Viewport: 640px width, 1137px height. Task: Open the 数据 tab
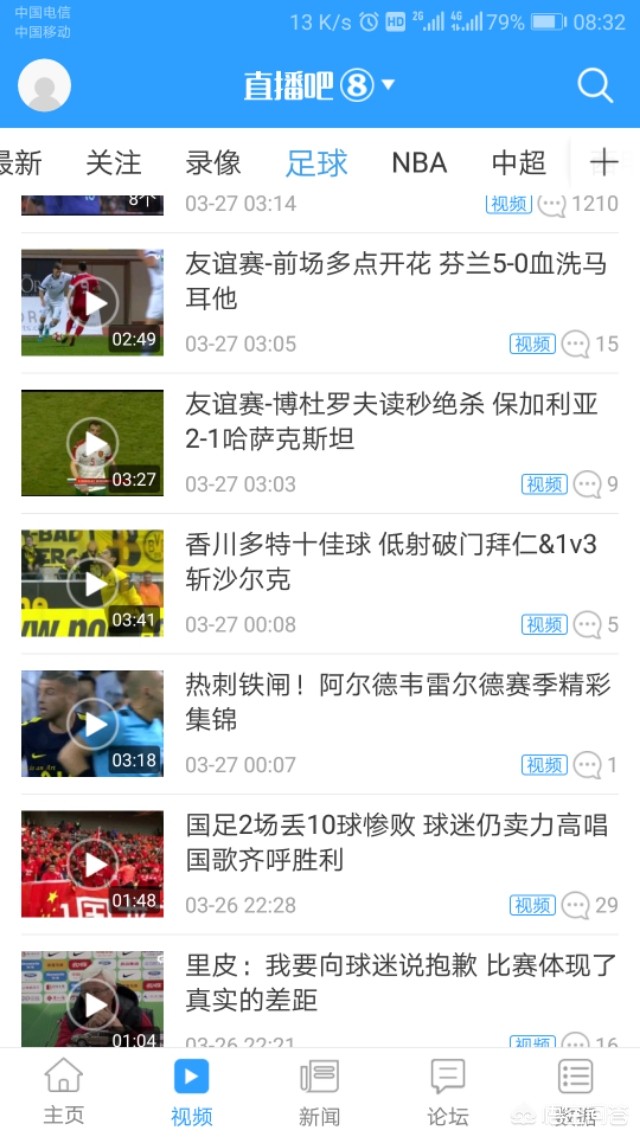(x=576, y=1092)
